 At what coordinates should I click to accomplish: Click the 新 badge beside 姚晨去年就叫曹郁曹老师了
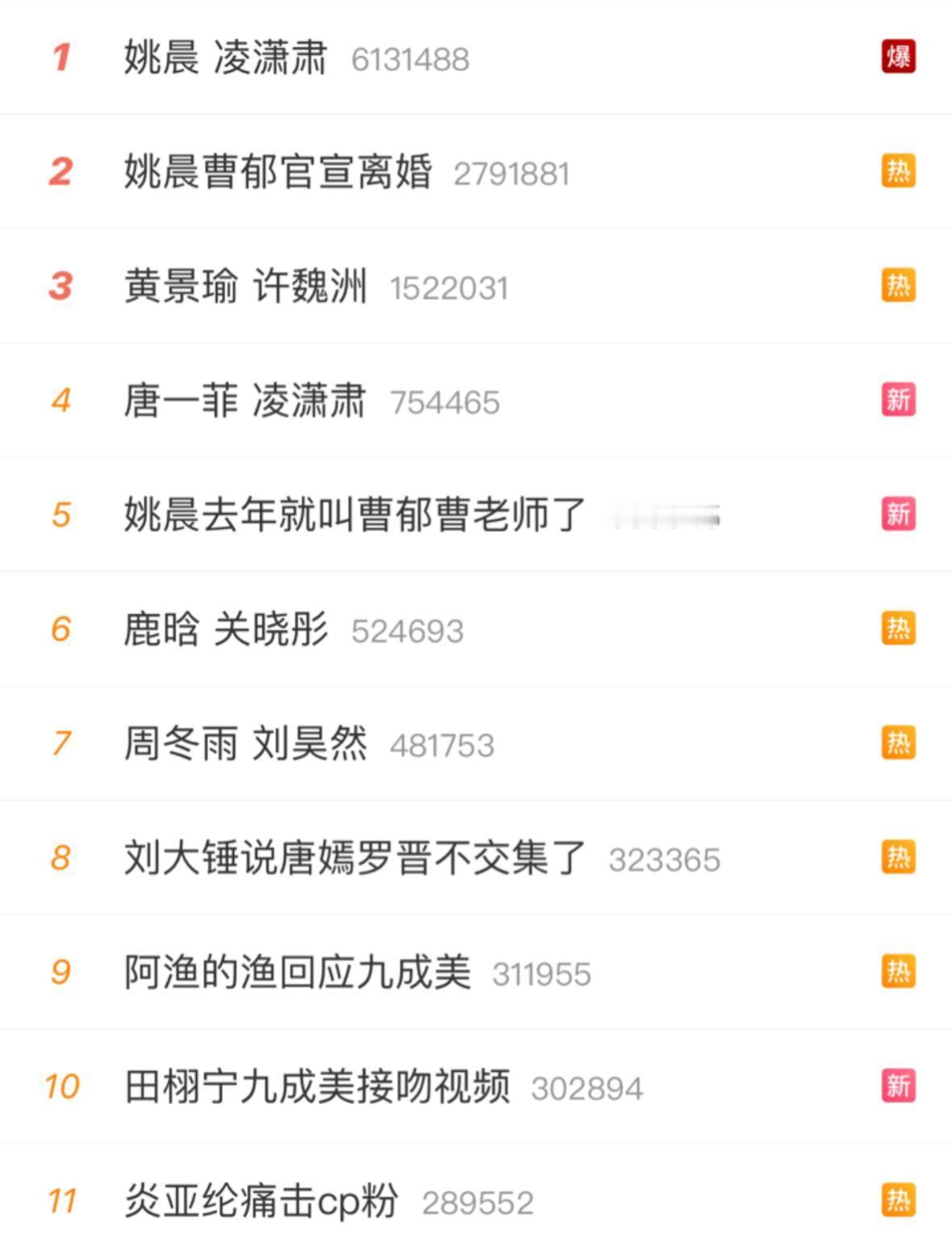coord(898,515)
